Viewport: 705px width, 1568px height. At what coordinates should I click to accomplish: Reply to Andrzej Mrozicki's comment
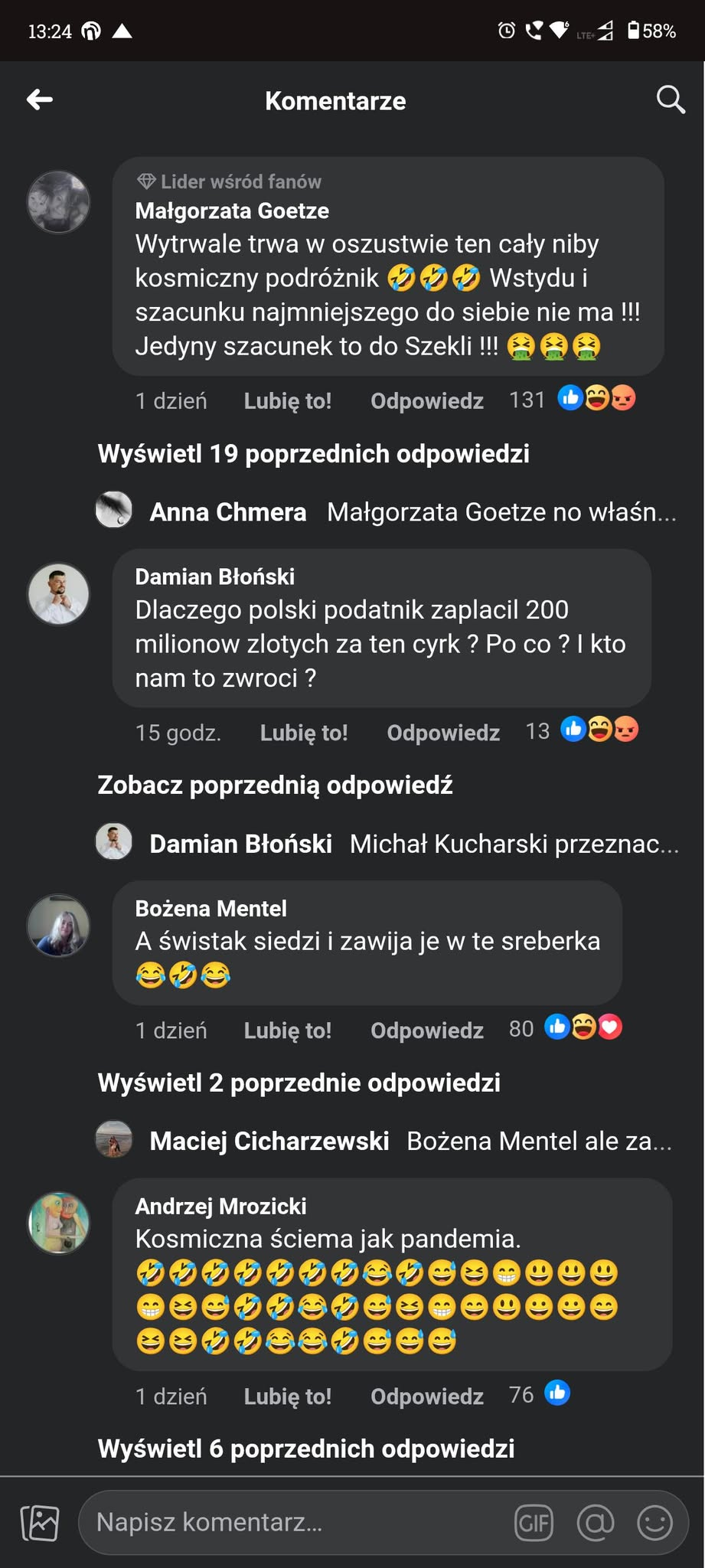pyautogui.click(x=426, y=1396)
